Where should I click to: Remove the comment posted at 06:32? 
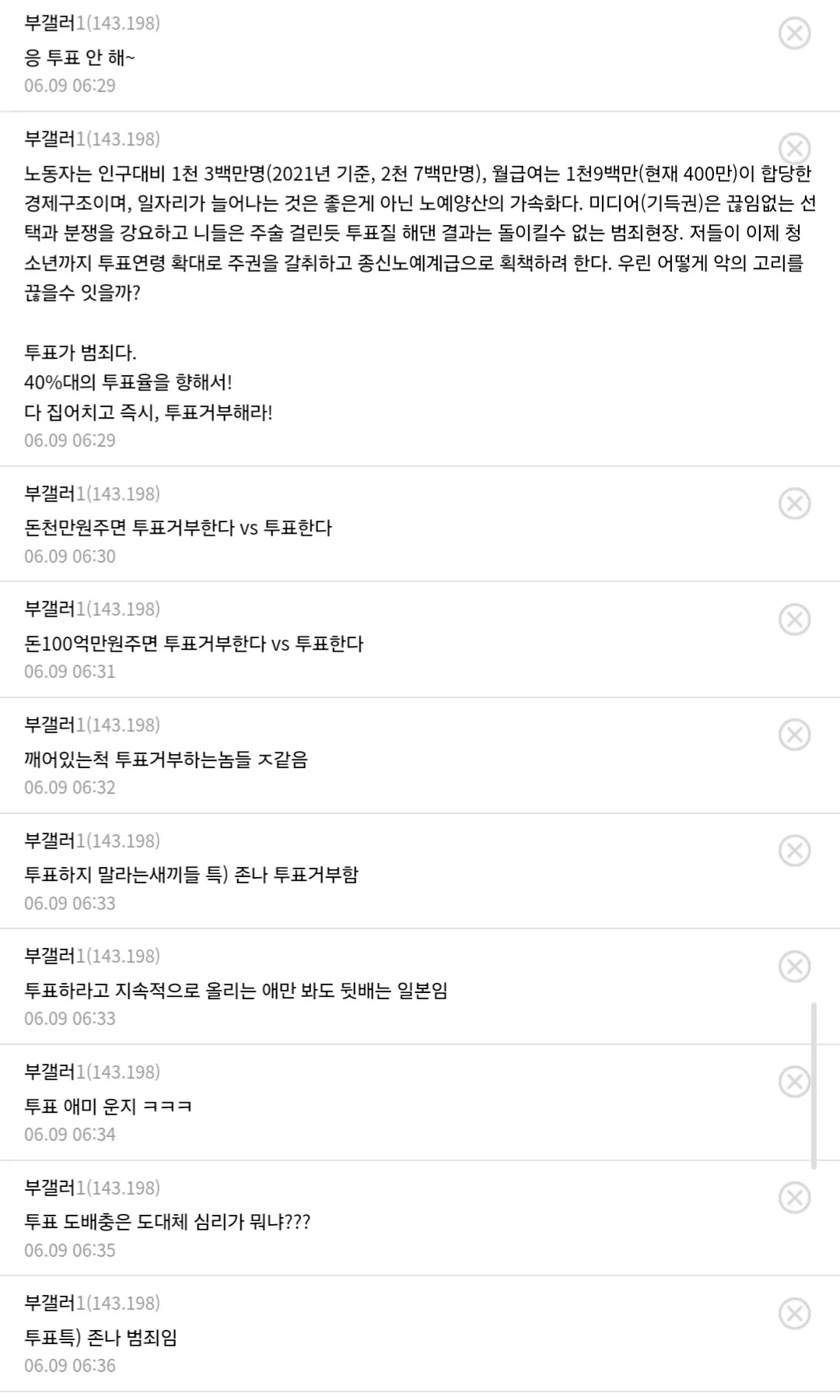pyautogui.click(x=794, y=735)
